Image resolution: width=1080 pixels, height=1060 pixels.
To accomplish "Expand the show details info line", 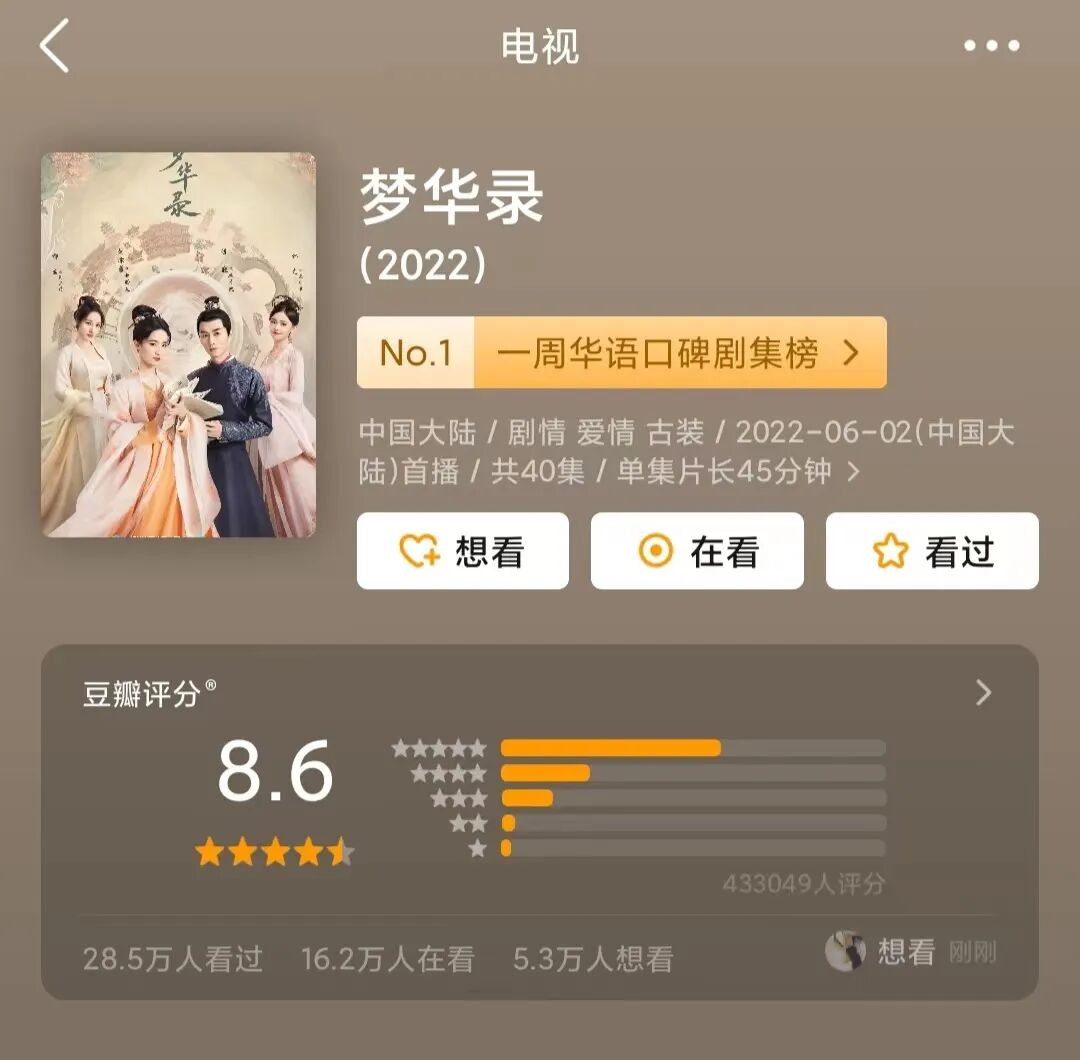I will (853, 472).
